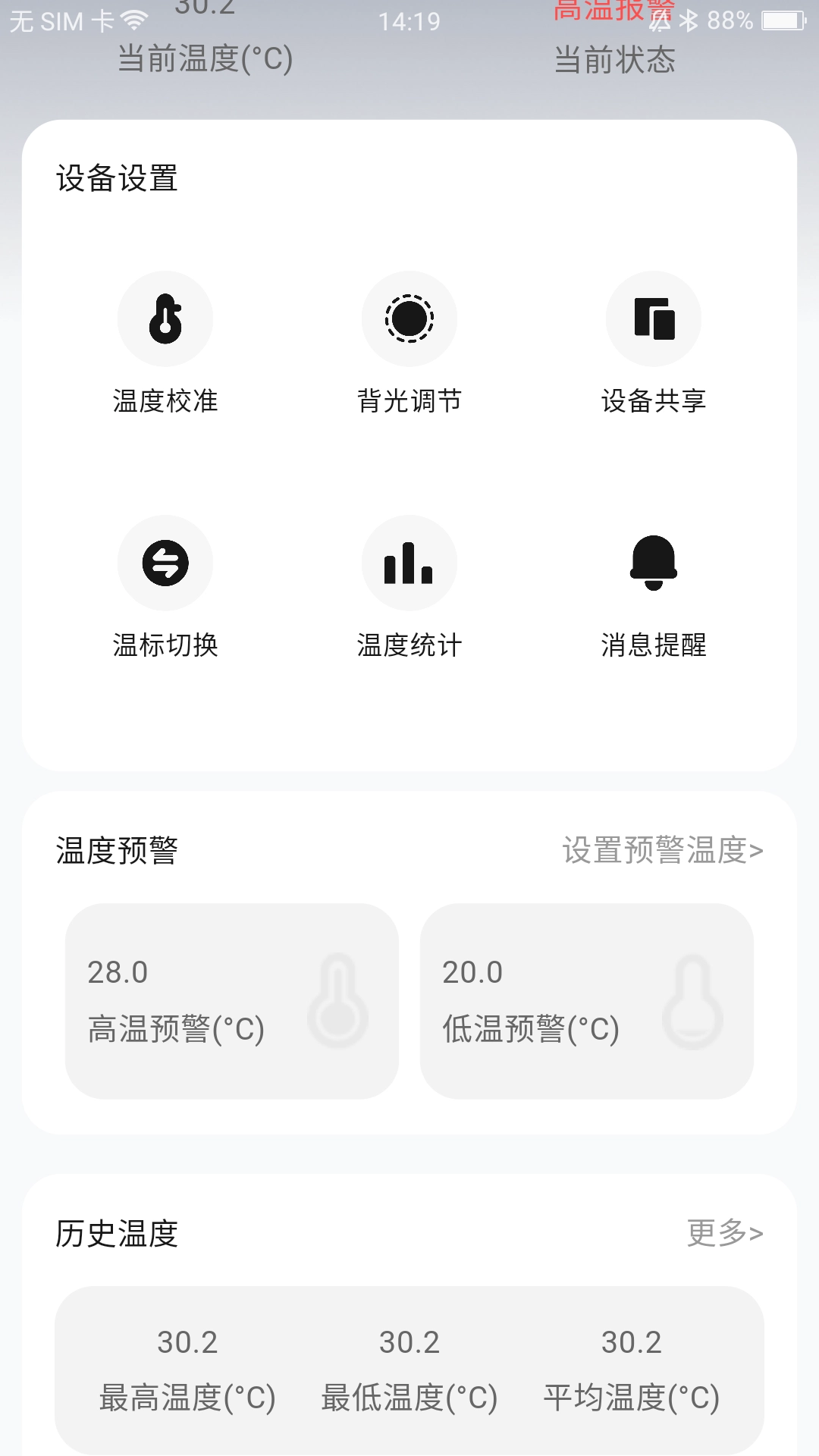Open the 背光调节 backlight adjustment icon
The image size is (819, 1456).
click(x=409, y=318)
